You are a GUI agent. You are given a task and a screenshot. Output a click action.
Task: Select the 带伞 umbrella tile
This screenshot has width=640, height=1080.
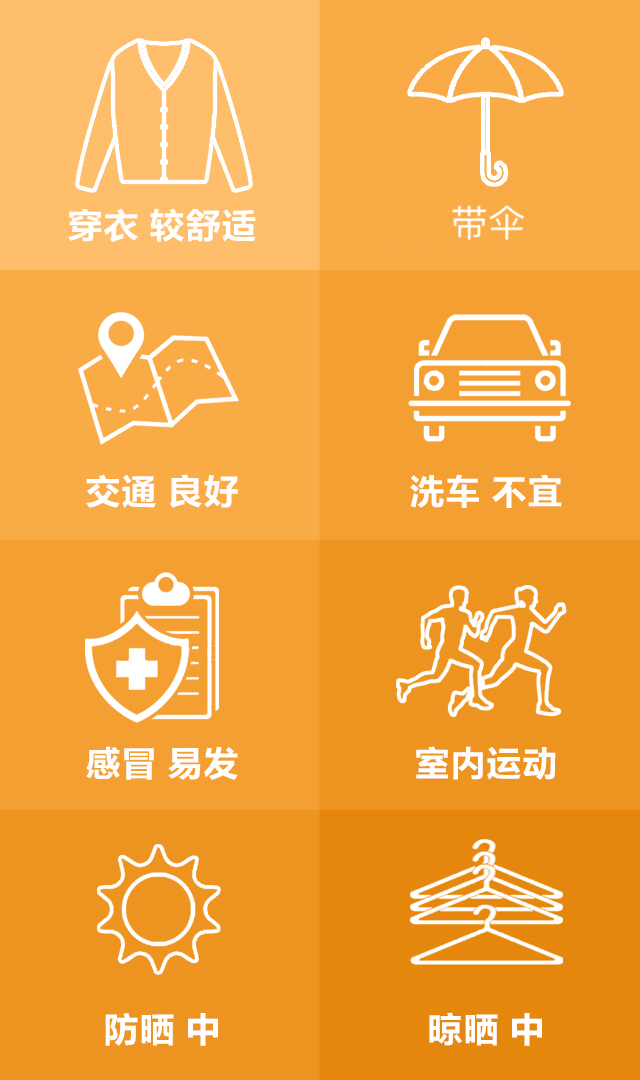click(x=480, y=136)
